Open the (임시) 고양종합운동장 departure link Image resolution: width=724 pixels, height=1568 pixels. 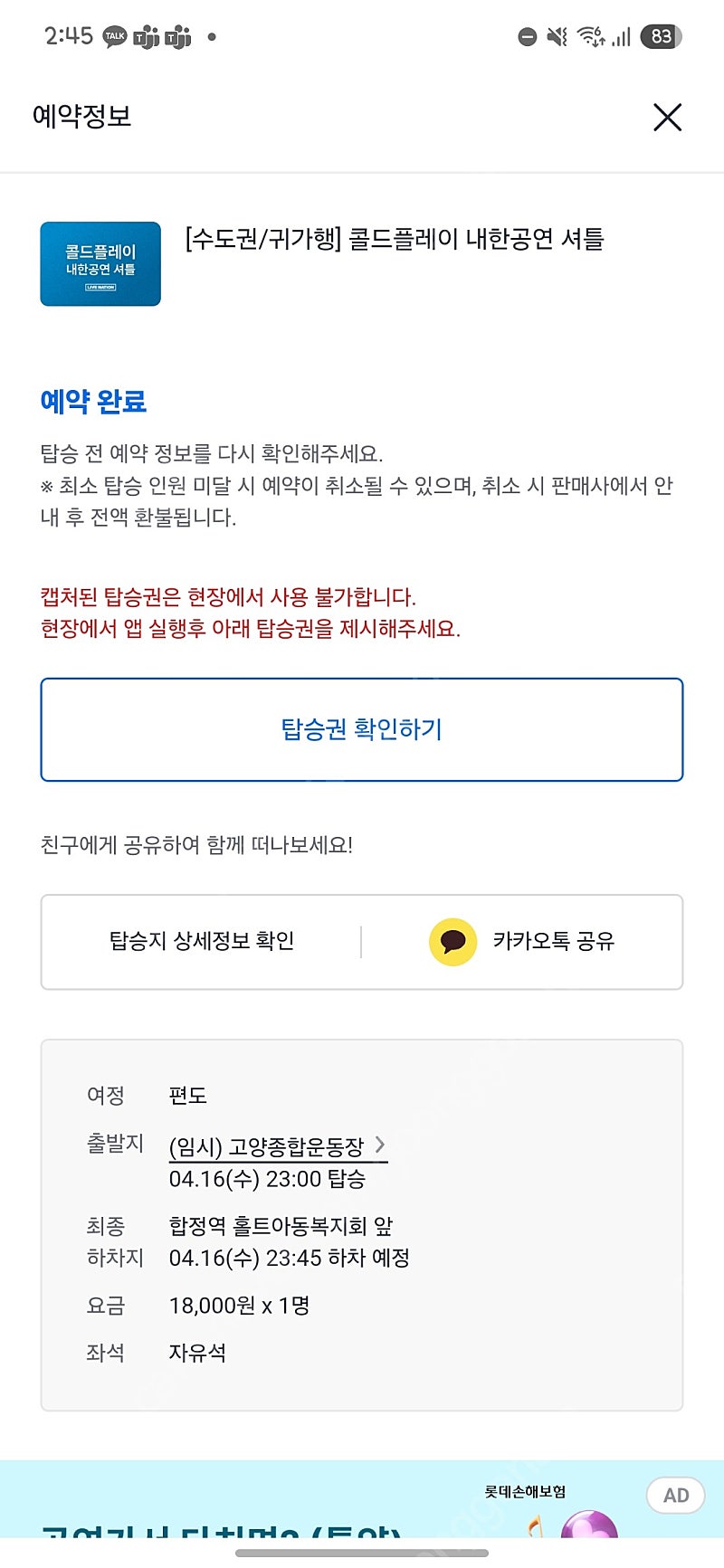pyautogui.click(x=278, y=1146)
